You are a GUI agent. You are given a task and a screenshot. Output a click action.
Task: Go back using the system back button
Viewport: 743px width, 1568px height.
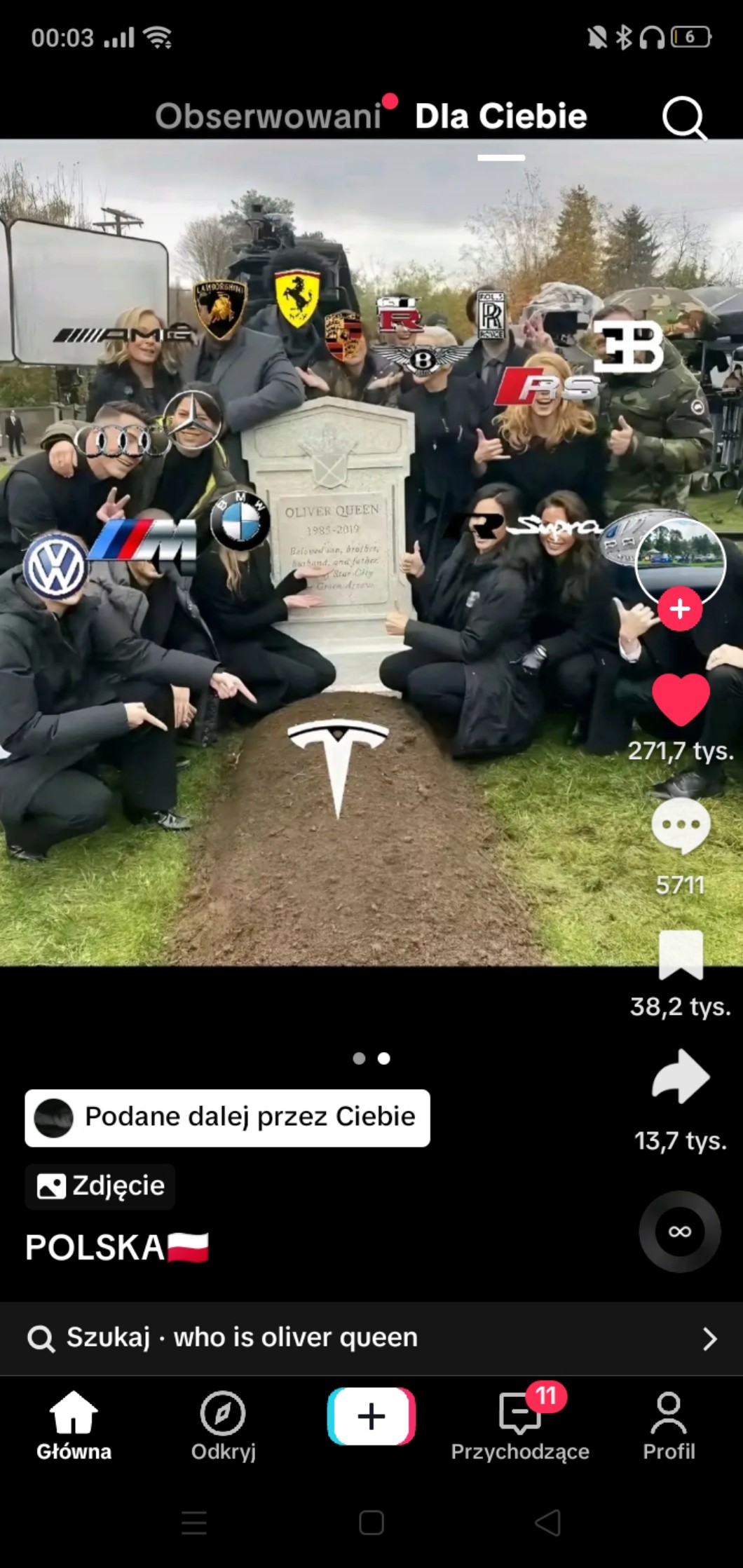click(548, 1522)
